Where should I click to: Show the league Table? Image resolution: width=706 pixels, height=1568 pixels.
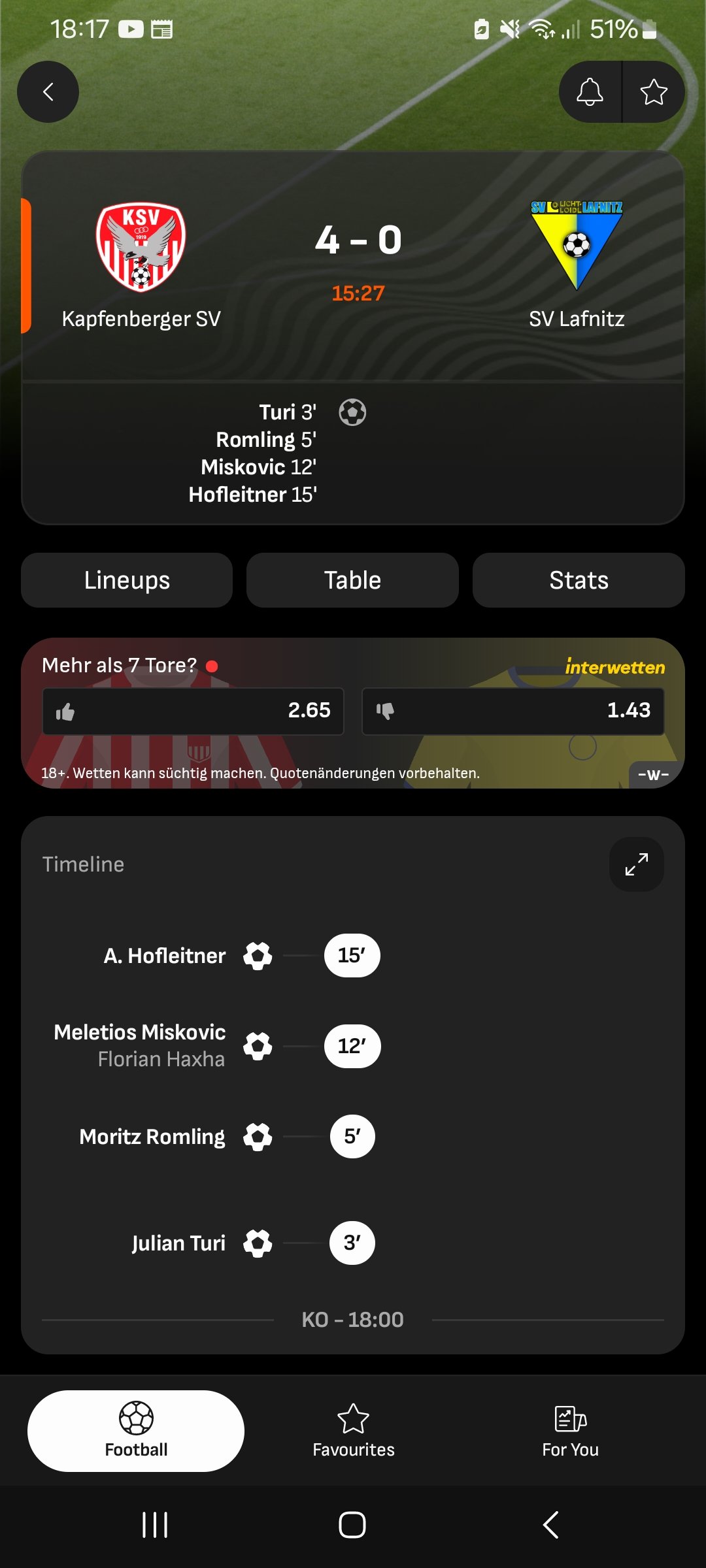[352, 580]
